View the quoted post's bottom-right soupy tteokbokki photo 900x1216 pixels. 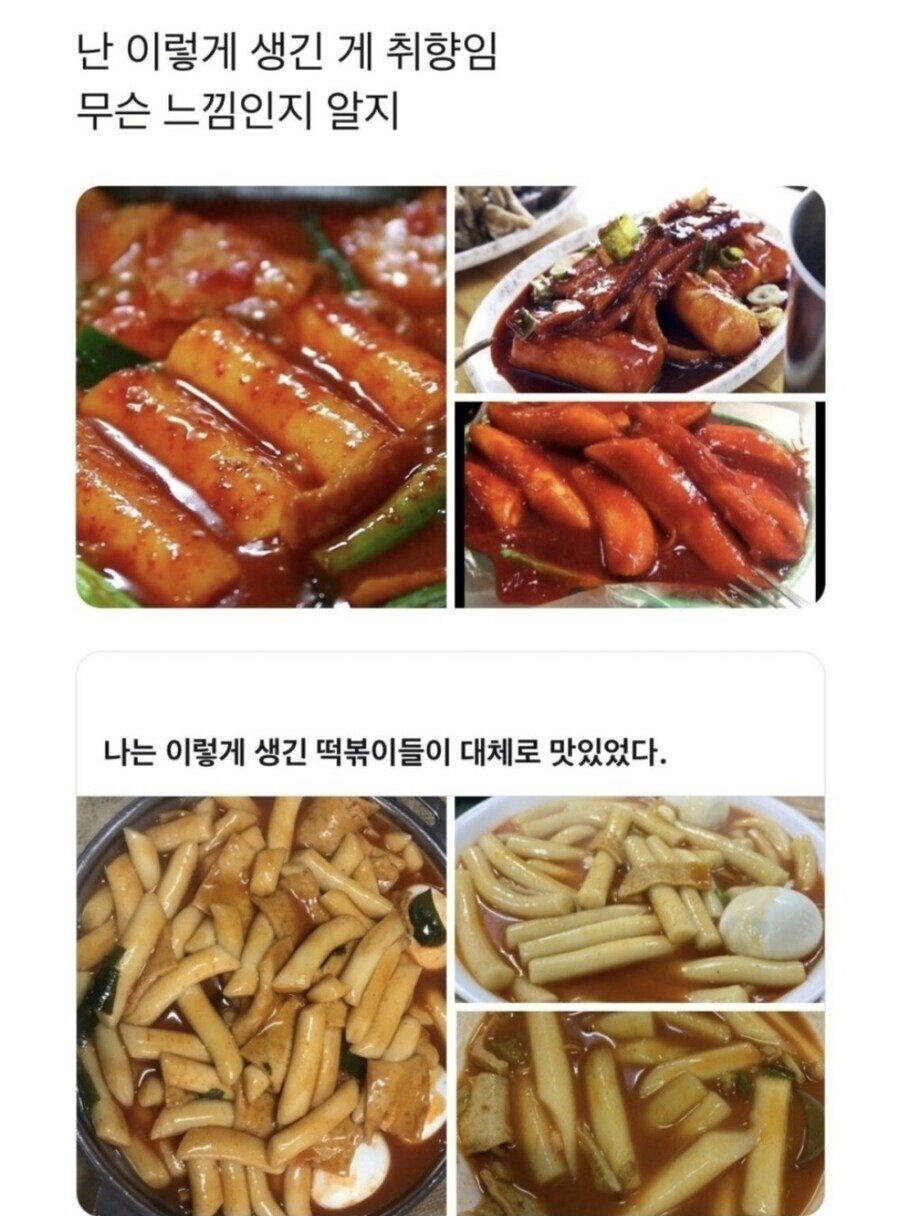tap(640, 1113)
